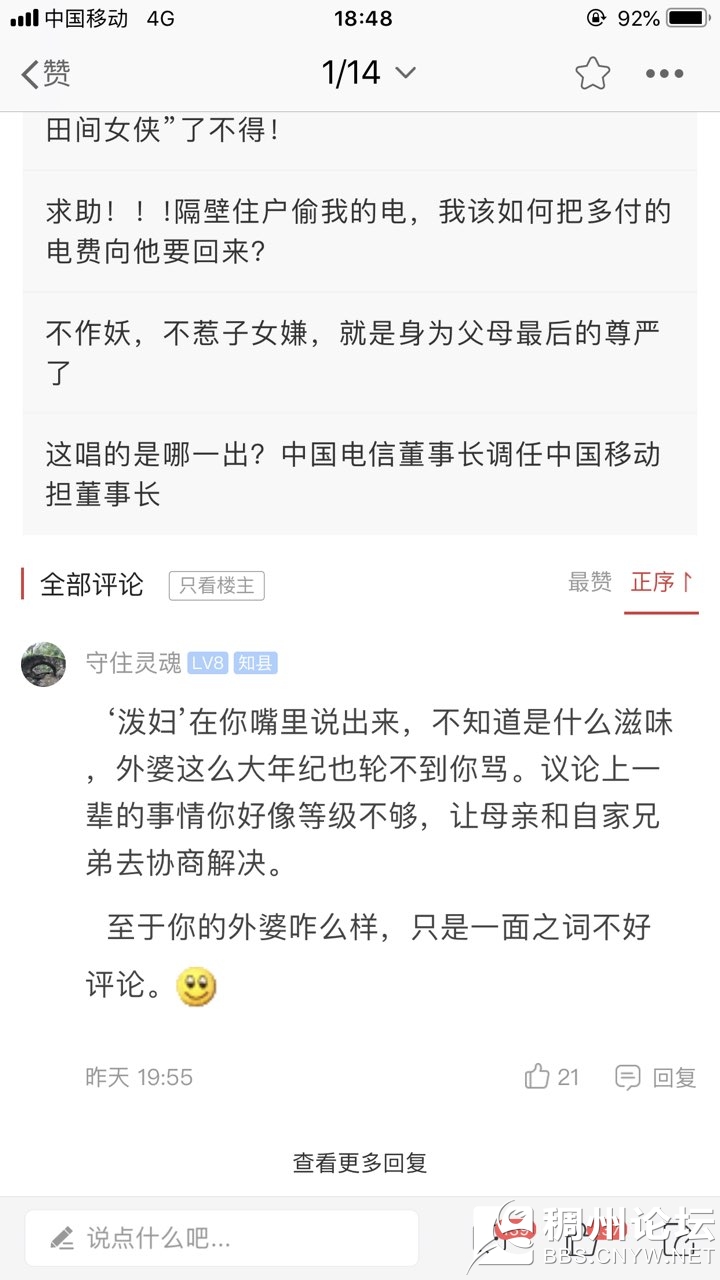The image size is (720, 1280).
Task: Tap 查看更多回复 to load replies
Action: pyautogui.click(x=360, y=1163)
